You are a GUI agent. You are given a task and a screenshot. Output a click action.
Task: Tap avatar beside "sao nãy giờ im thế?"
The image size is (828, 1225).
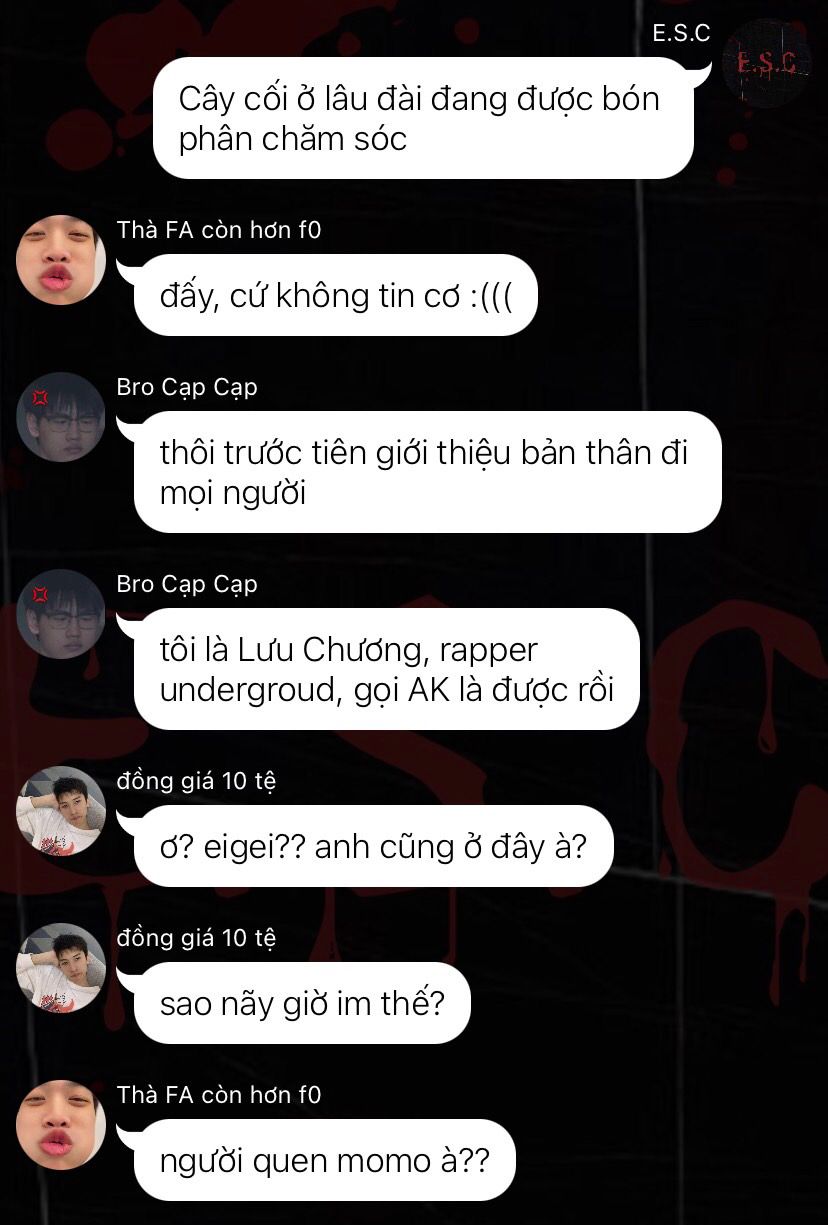pos(61,968)
